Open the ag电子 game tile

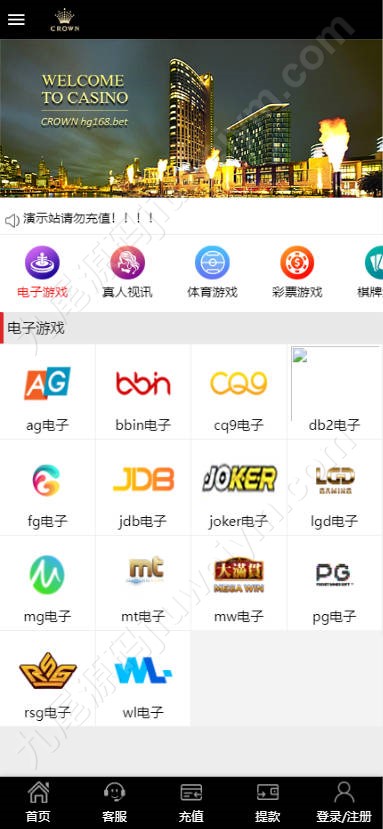[x=48, y=392]
